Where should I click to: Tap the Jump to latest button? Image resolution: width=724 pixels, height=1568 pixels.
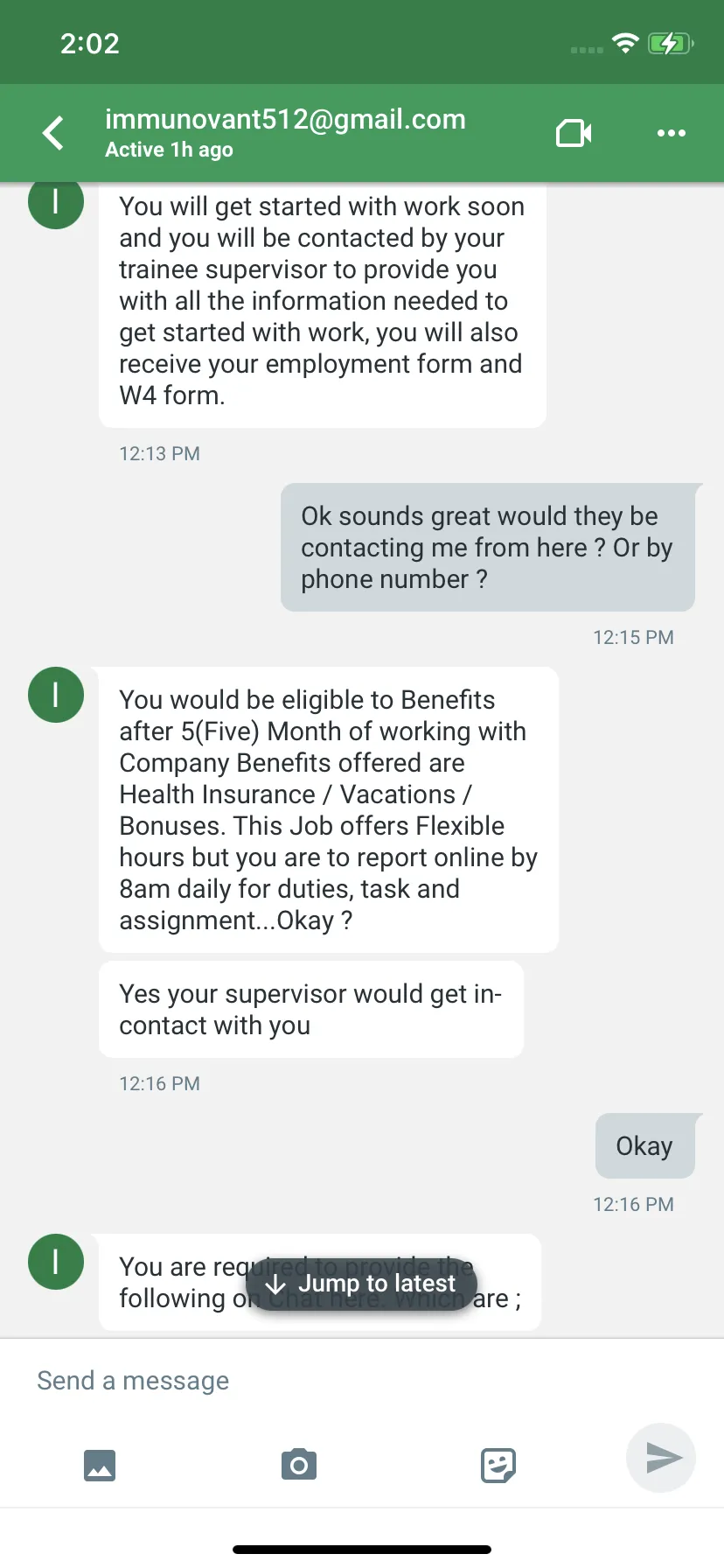(361, 1284)
